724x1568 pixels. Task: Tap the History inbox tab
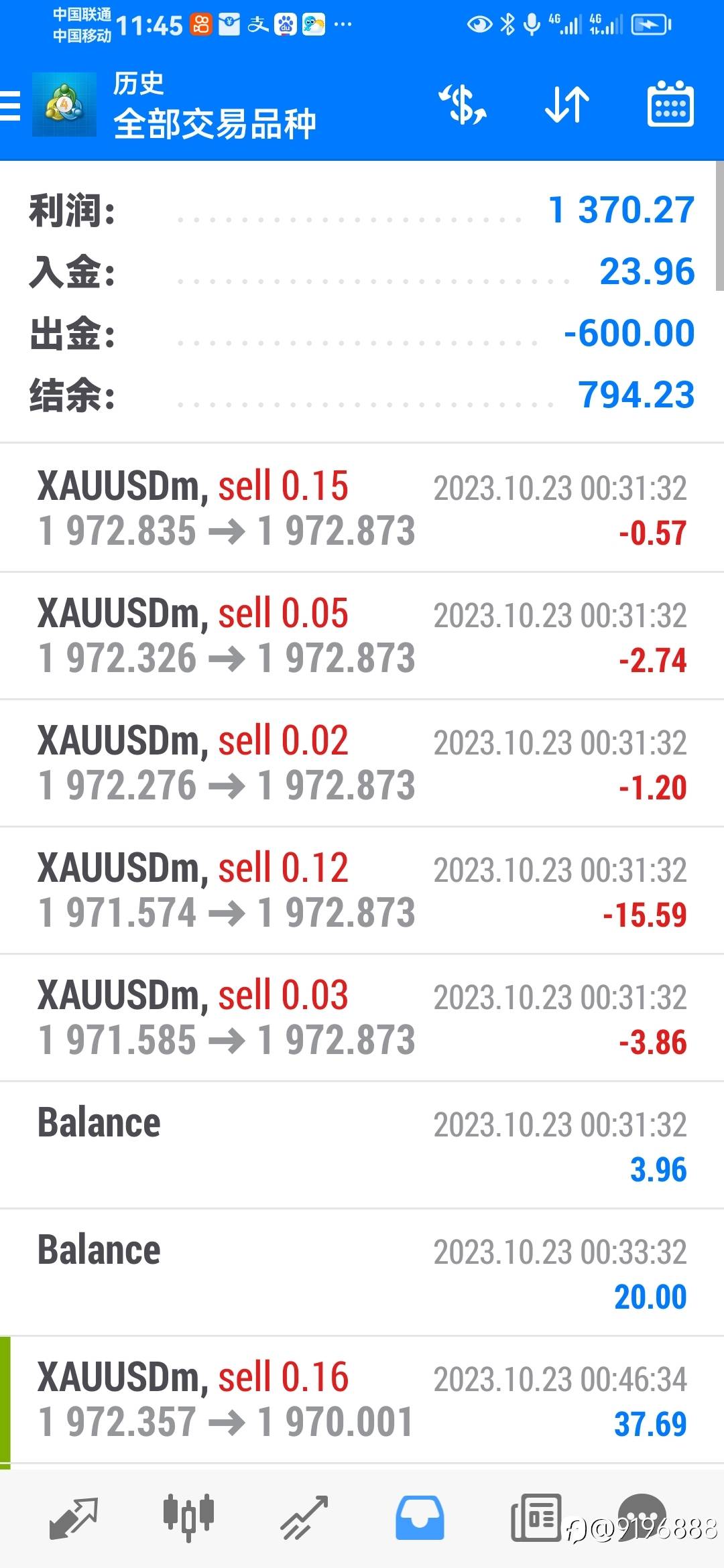click(420, 1518)
